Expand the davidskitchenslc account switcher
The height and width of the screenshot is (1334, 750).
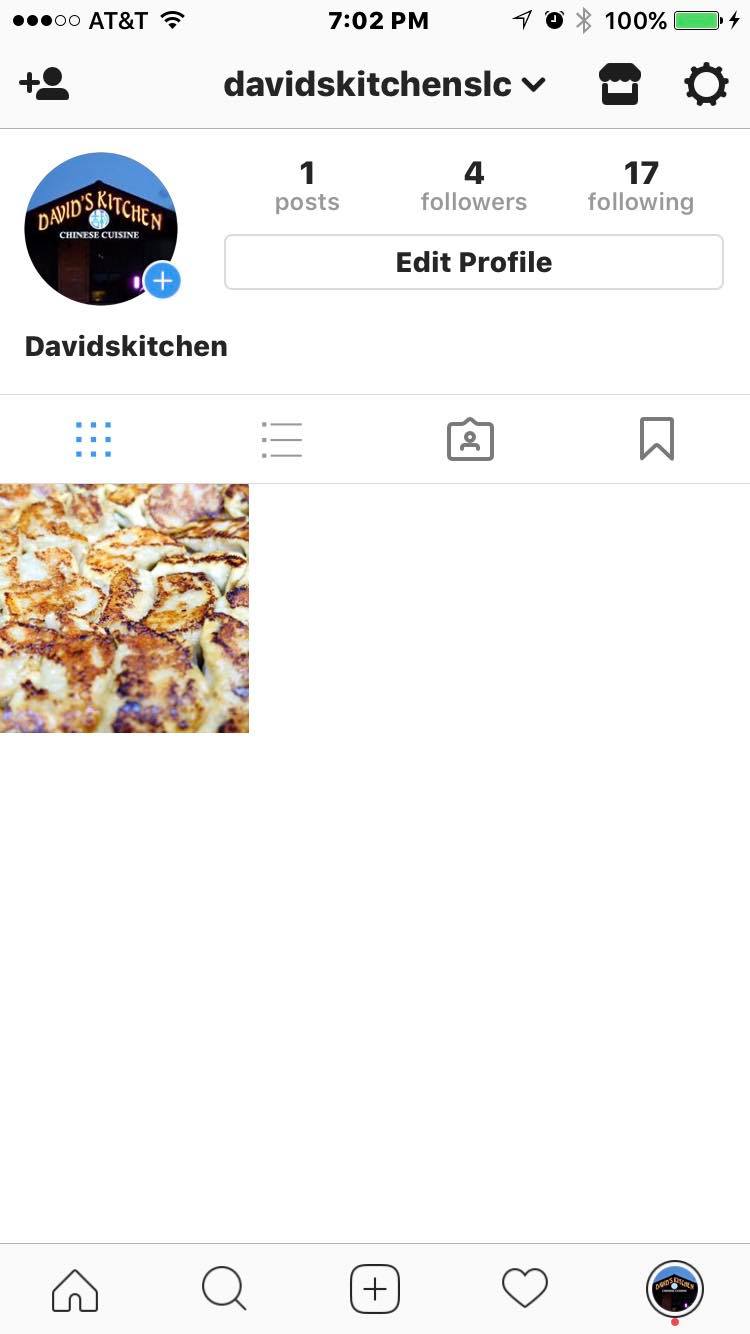click(384, 84)
